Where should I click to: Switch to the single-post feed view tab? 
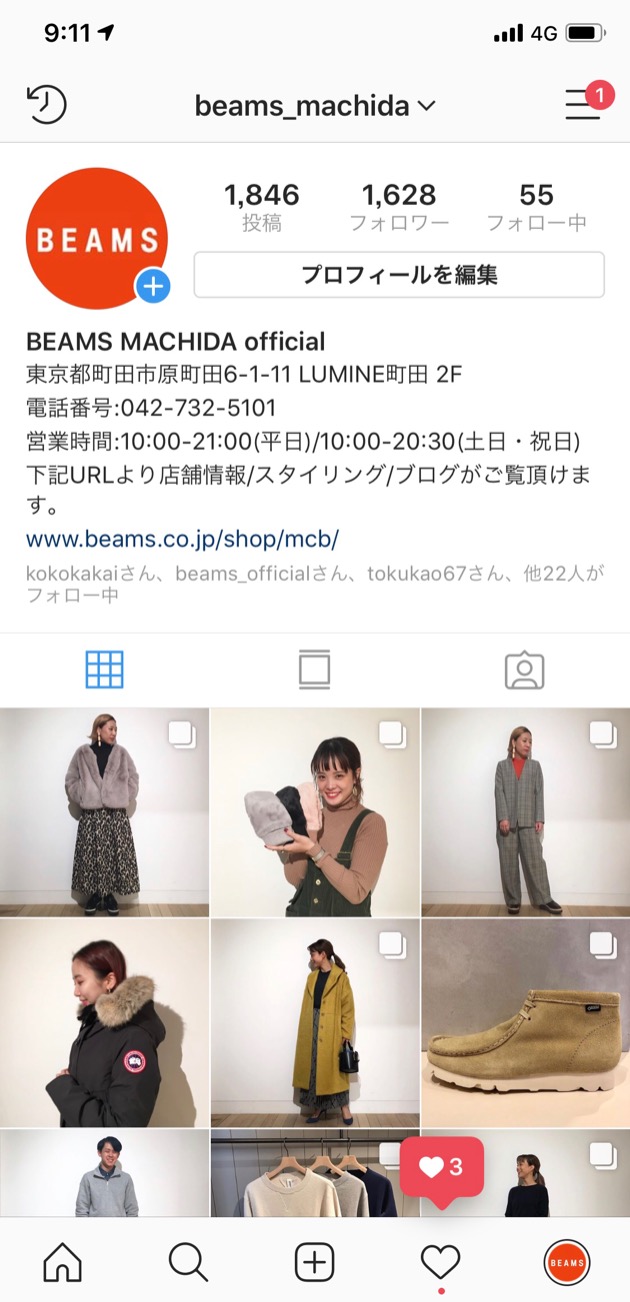click(x=314, y=670)
